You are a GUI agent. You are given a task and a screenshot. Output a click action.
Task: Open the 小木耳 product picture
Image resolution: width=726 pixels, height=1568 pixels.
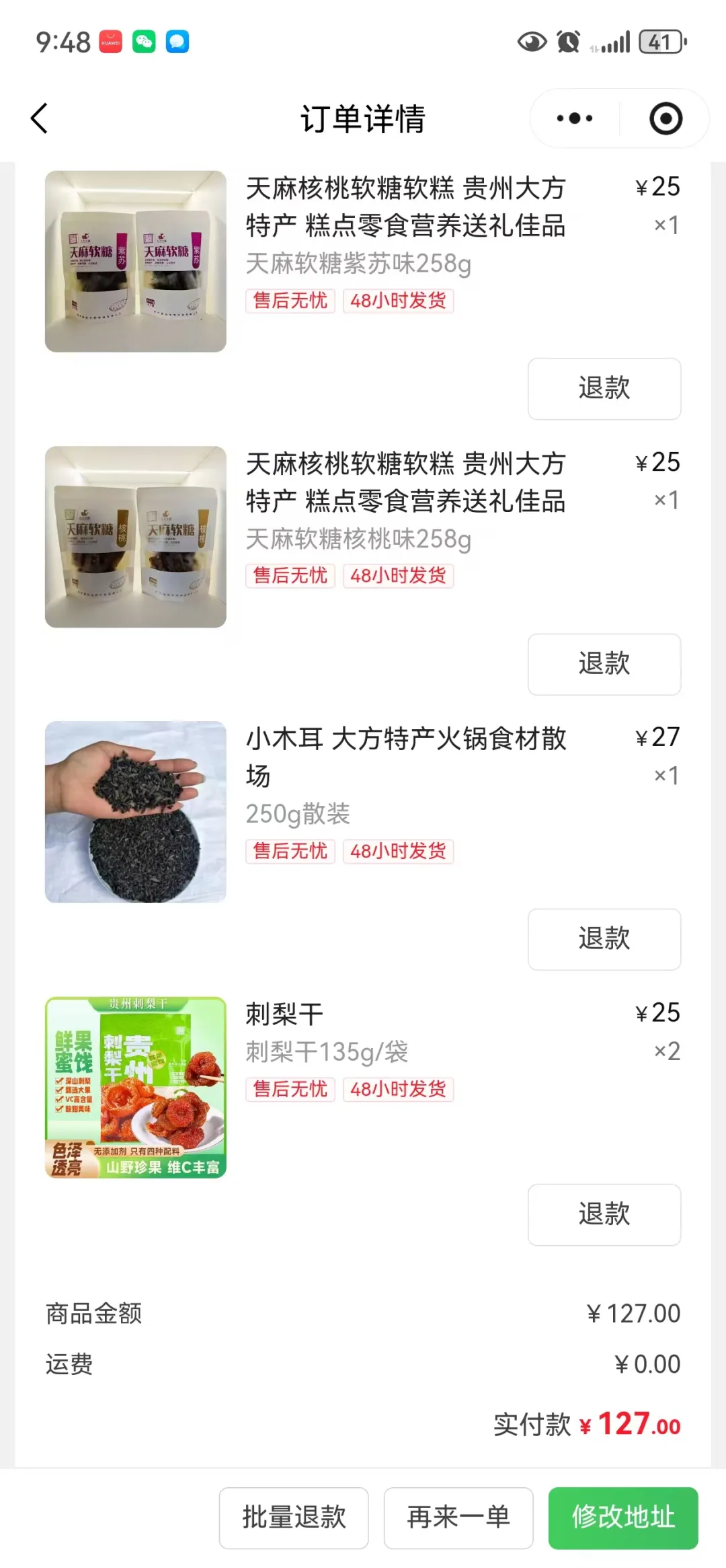pyautogui.click(x=136, y=812)
